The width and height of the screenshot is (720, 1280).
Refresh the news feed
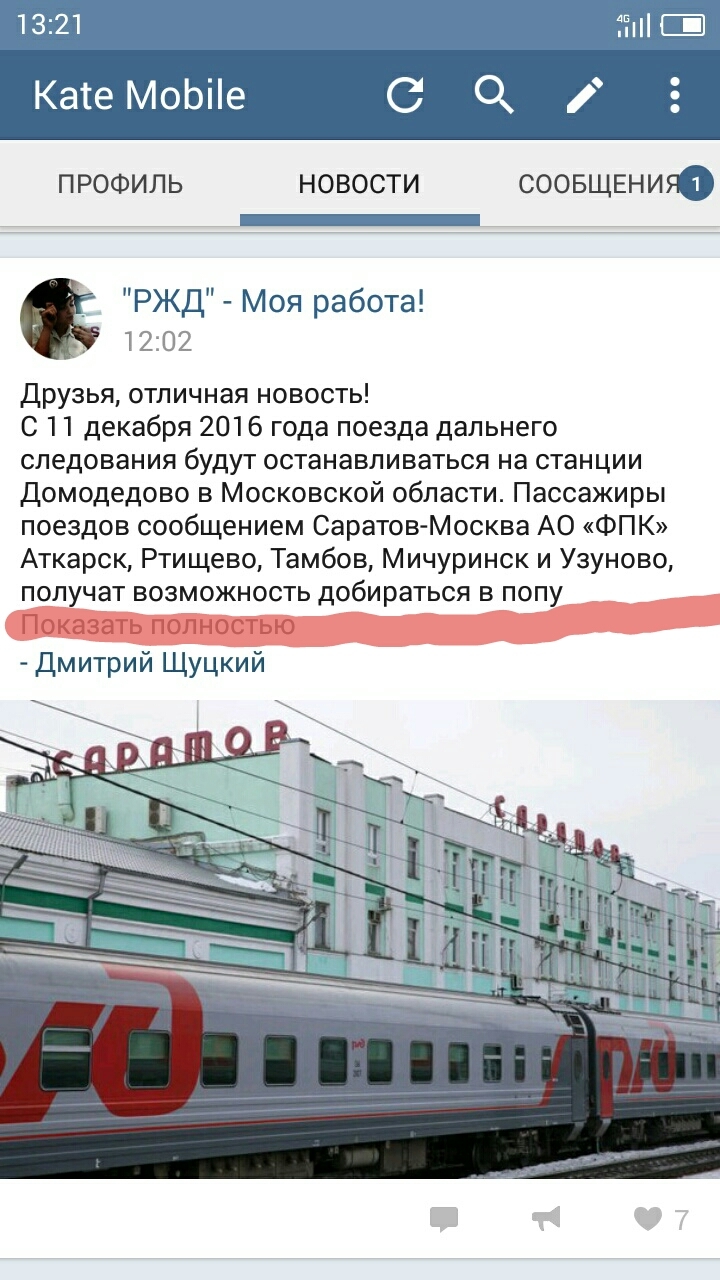[405, 95]
